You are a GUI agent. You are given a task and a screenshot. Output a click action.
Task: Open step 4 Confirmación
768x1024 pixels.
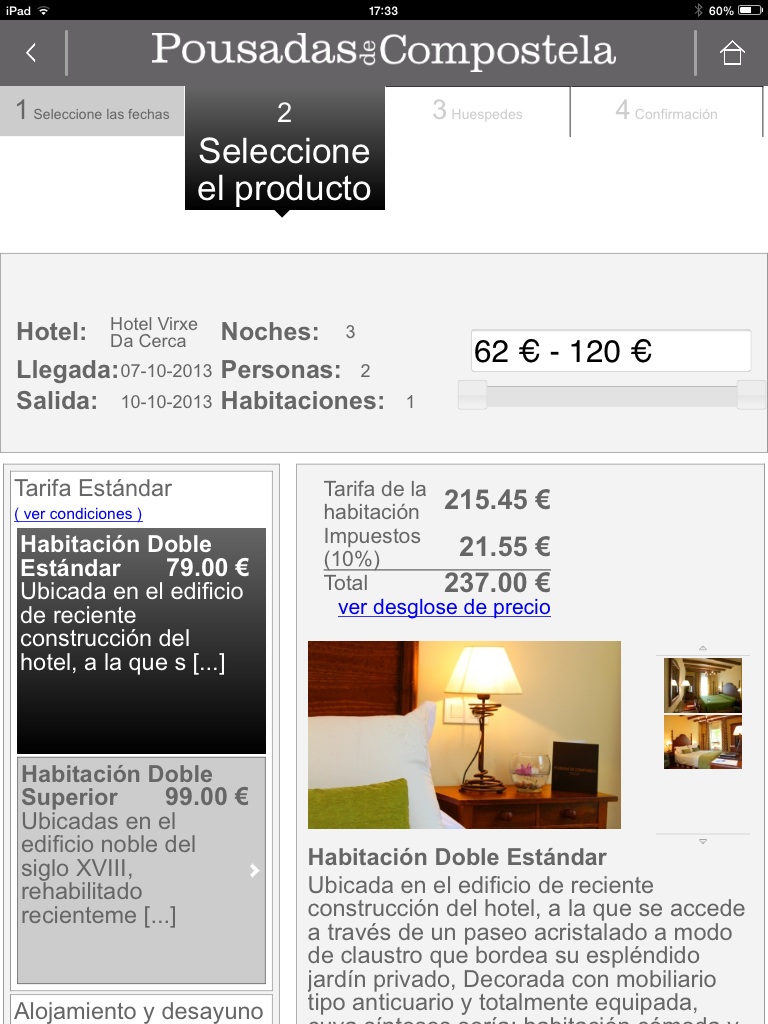(x=666, y=112)
